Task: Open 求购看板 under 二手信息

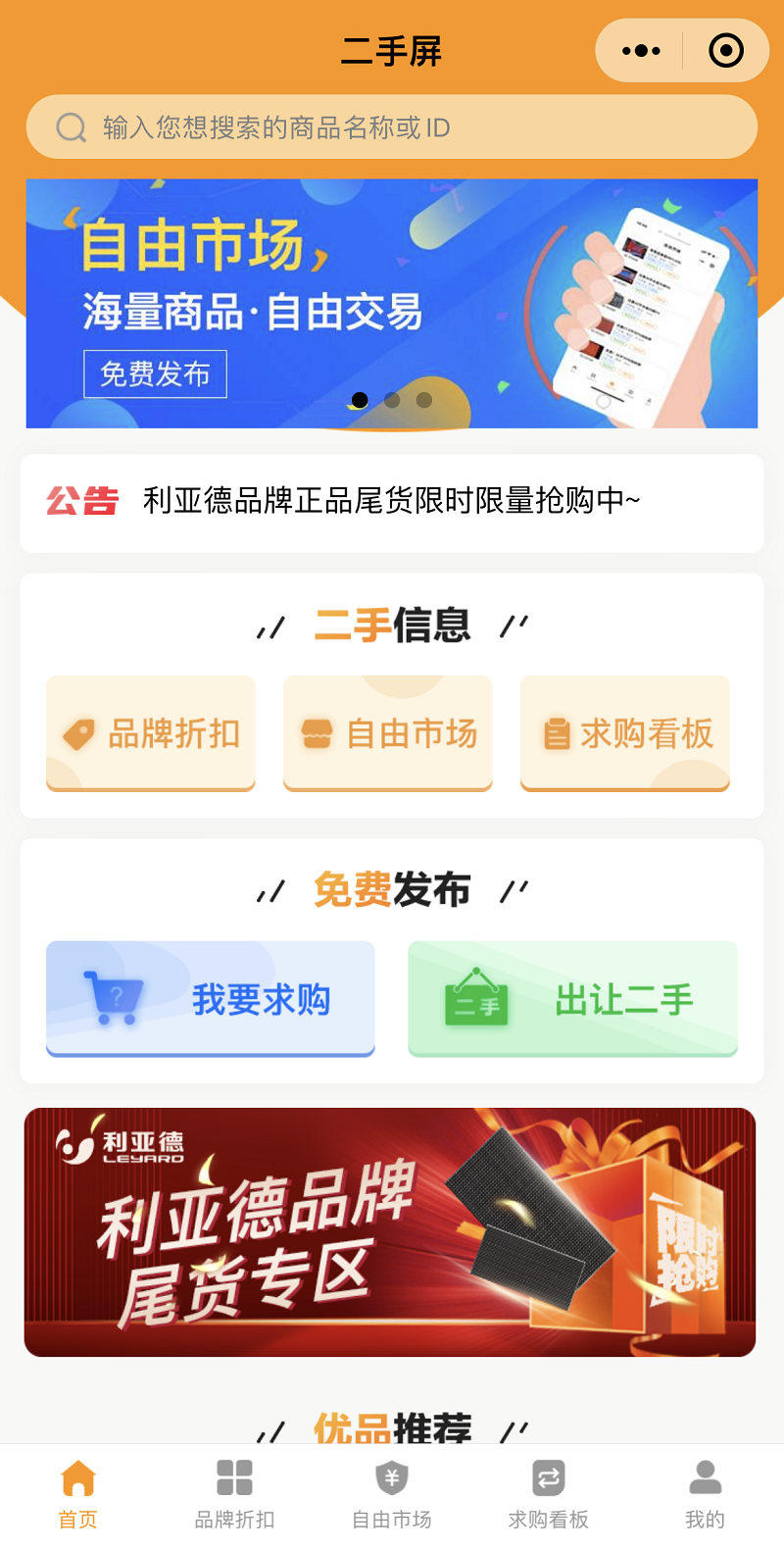Action: click(x=625, y=732)
